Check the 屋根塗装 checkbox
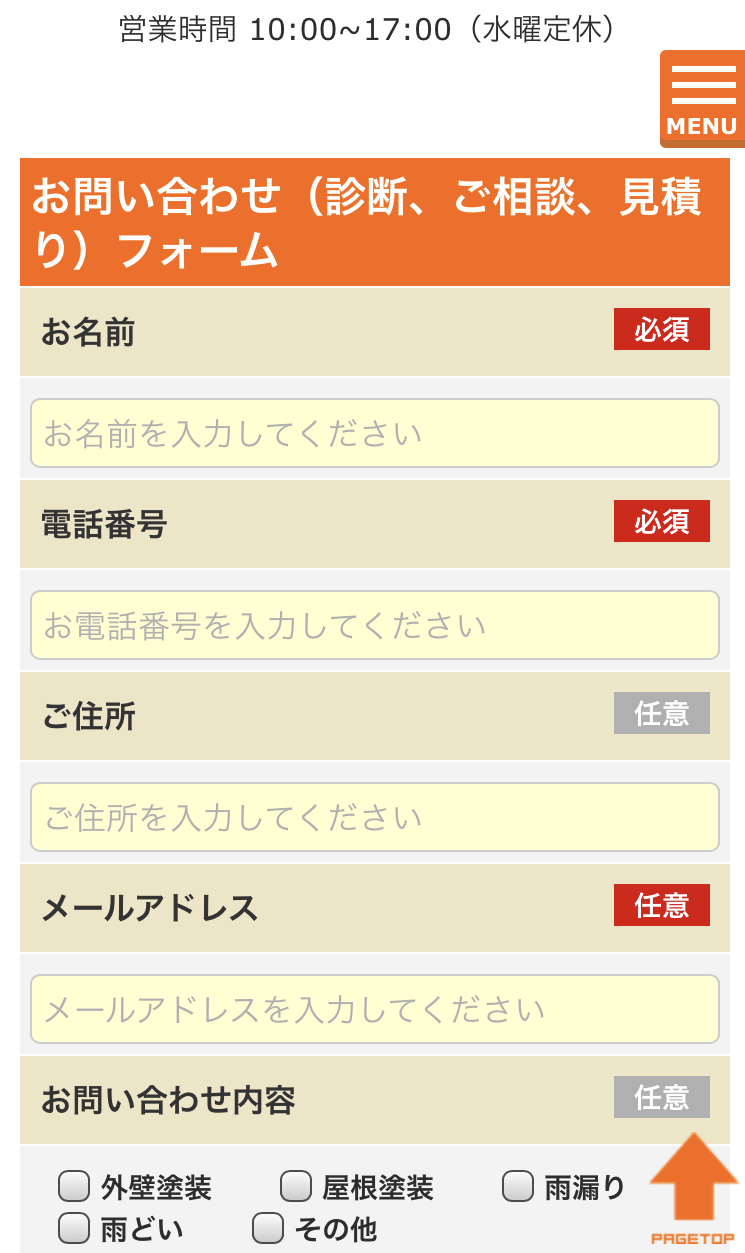Screen dimensions: 745x1253 pyautogui.click(x=294, y=1186)
